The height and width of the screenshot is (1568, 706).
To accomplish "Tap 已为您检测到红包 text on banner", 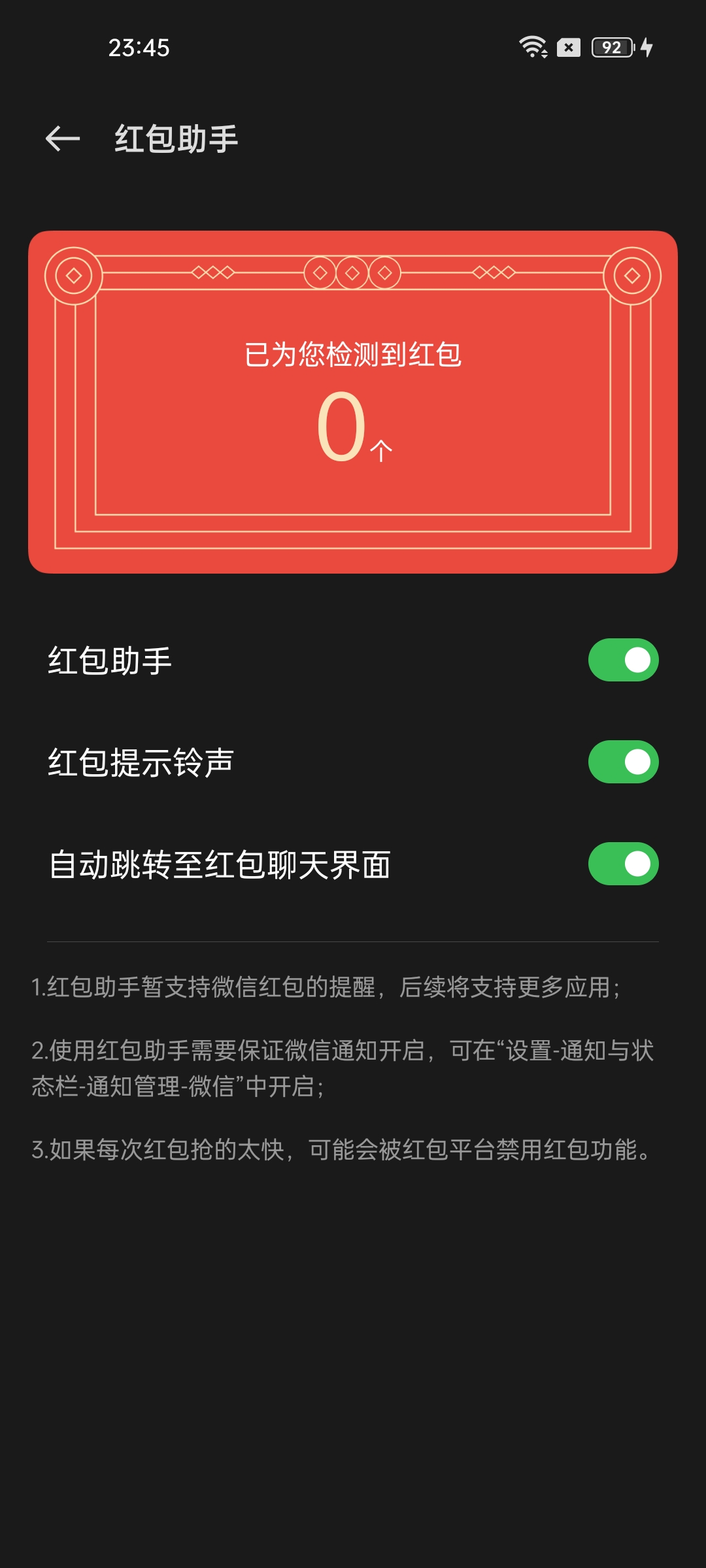I will coord(353,353).
